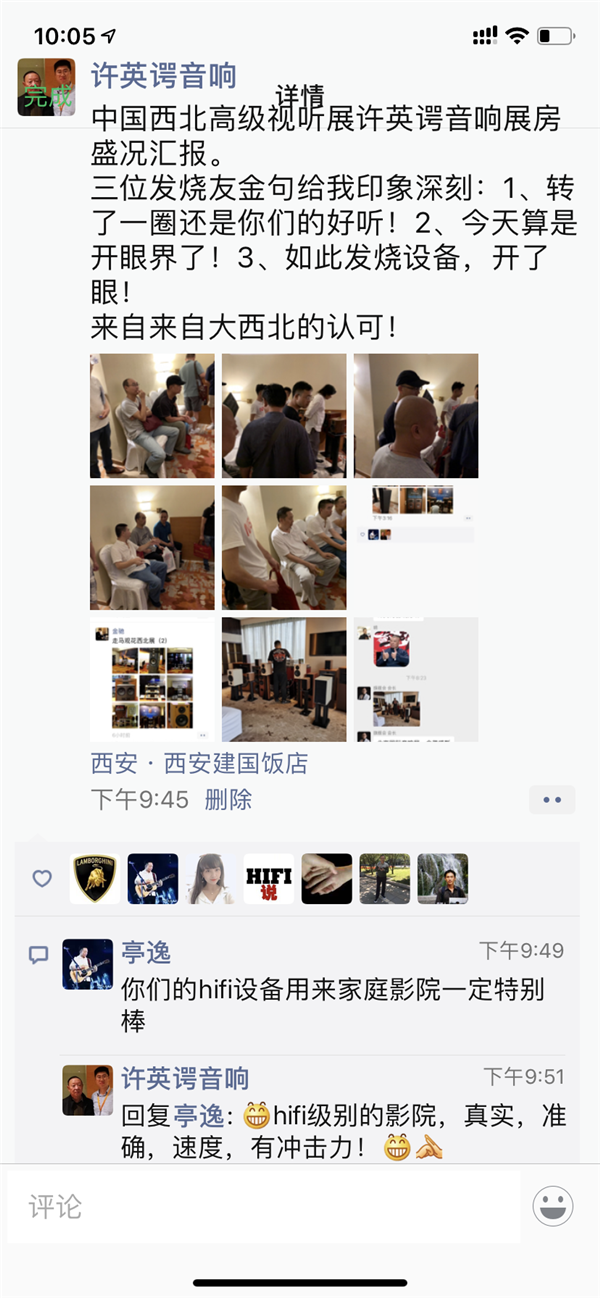The width and height of the screenshot is (600, 1298).
Task: Open 亭逸's profile from comment name
Action: point(146,951)
